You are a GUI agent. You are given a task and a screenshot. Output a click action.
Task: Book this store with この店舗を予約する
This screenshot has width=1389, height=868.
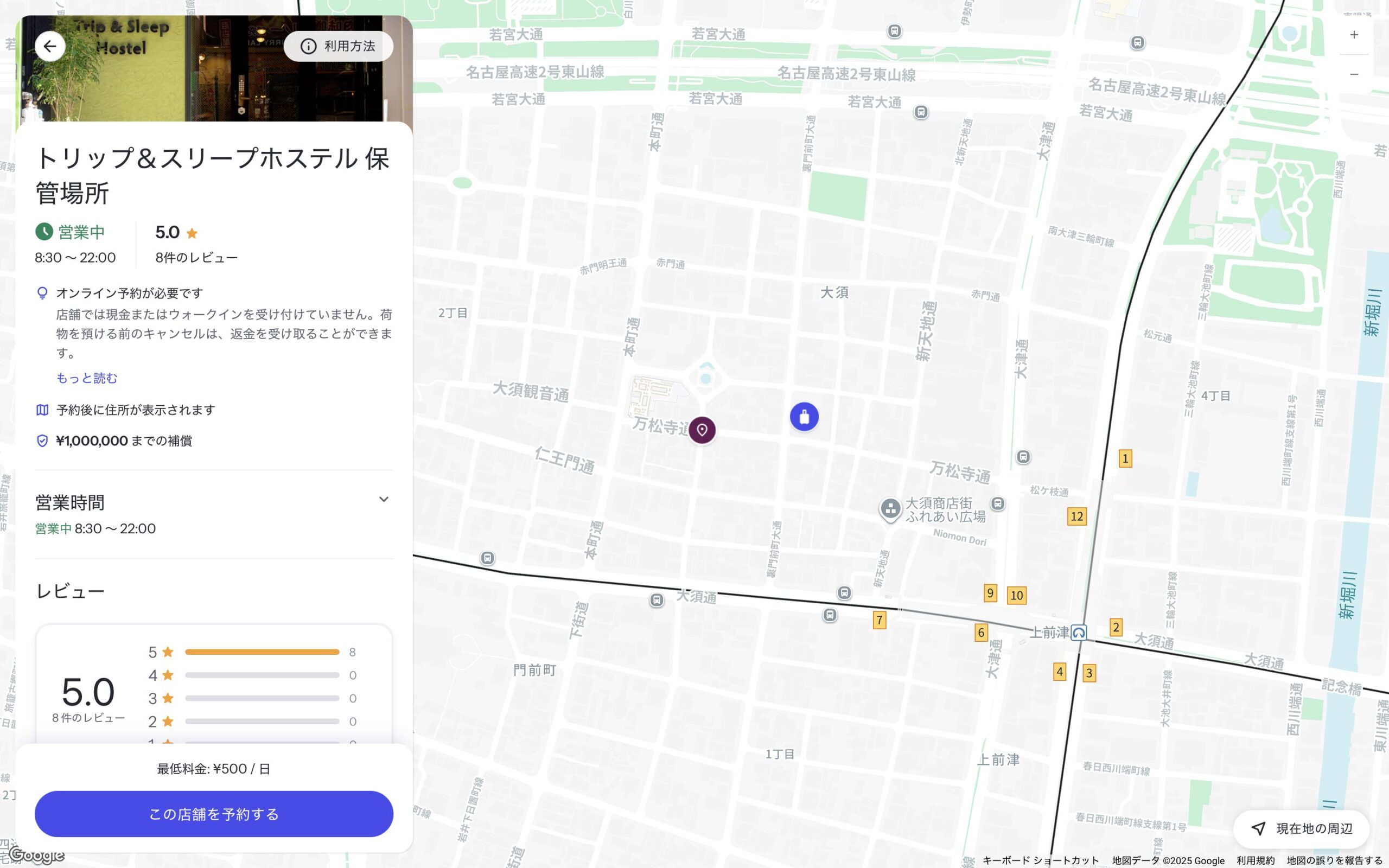[x=214, y=813]
